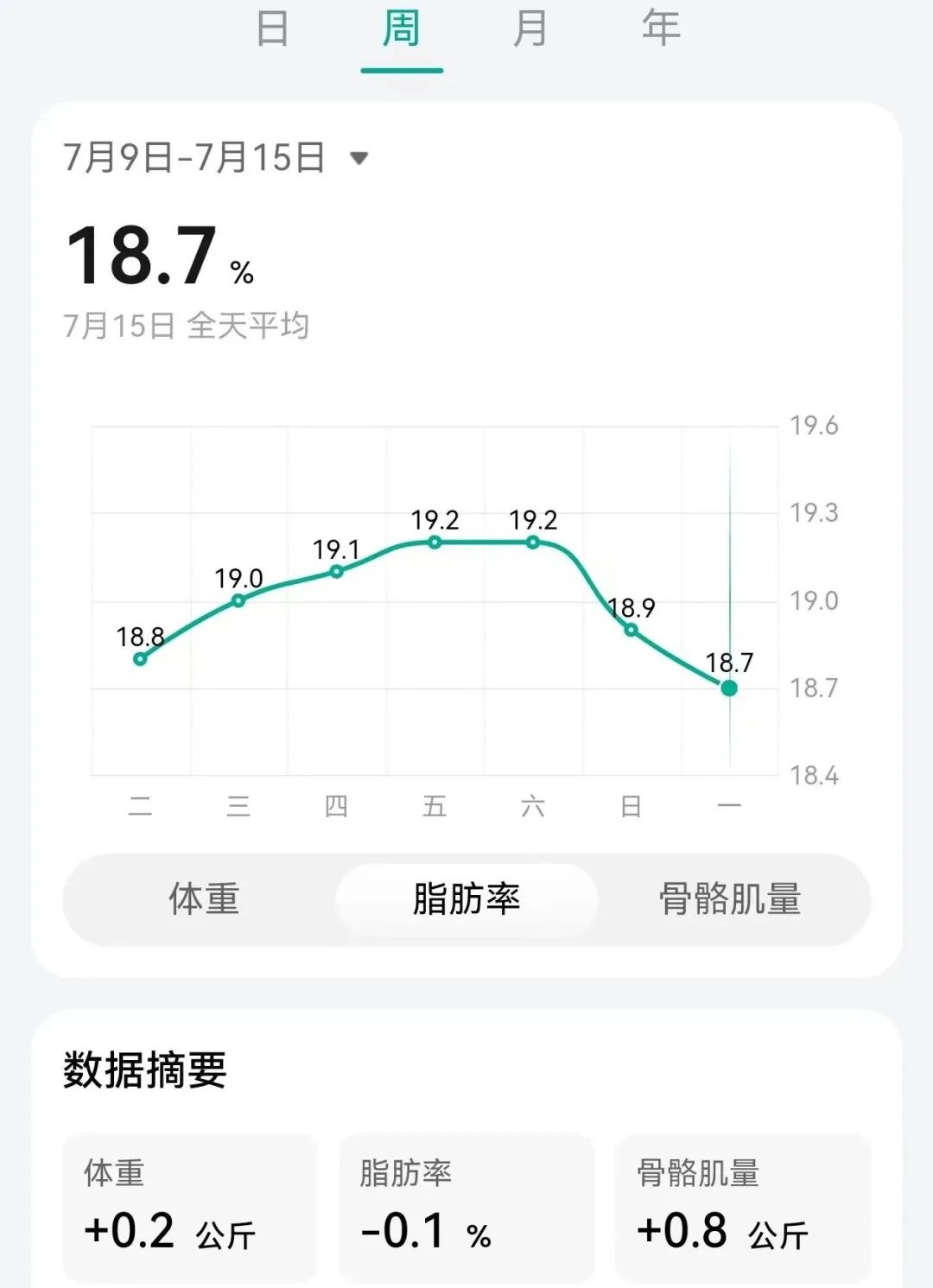Select the 脂肪率 chart segment
933x1288 pixels.
click(466, 899)
